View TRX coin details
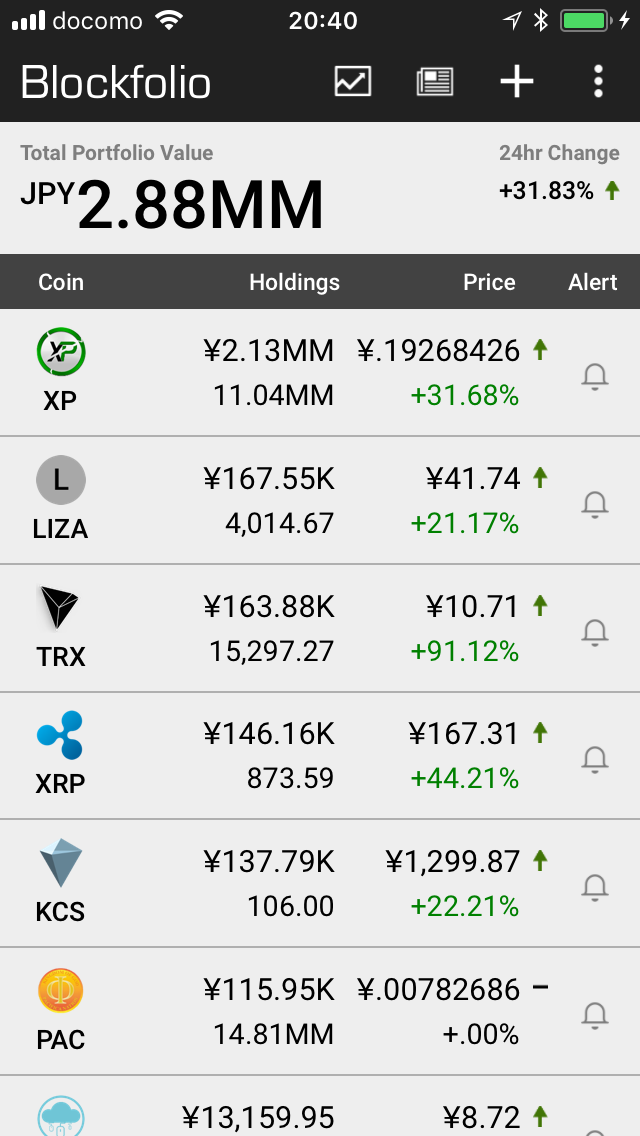640x1136 pixels. point(320,627)
